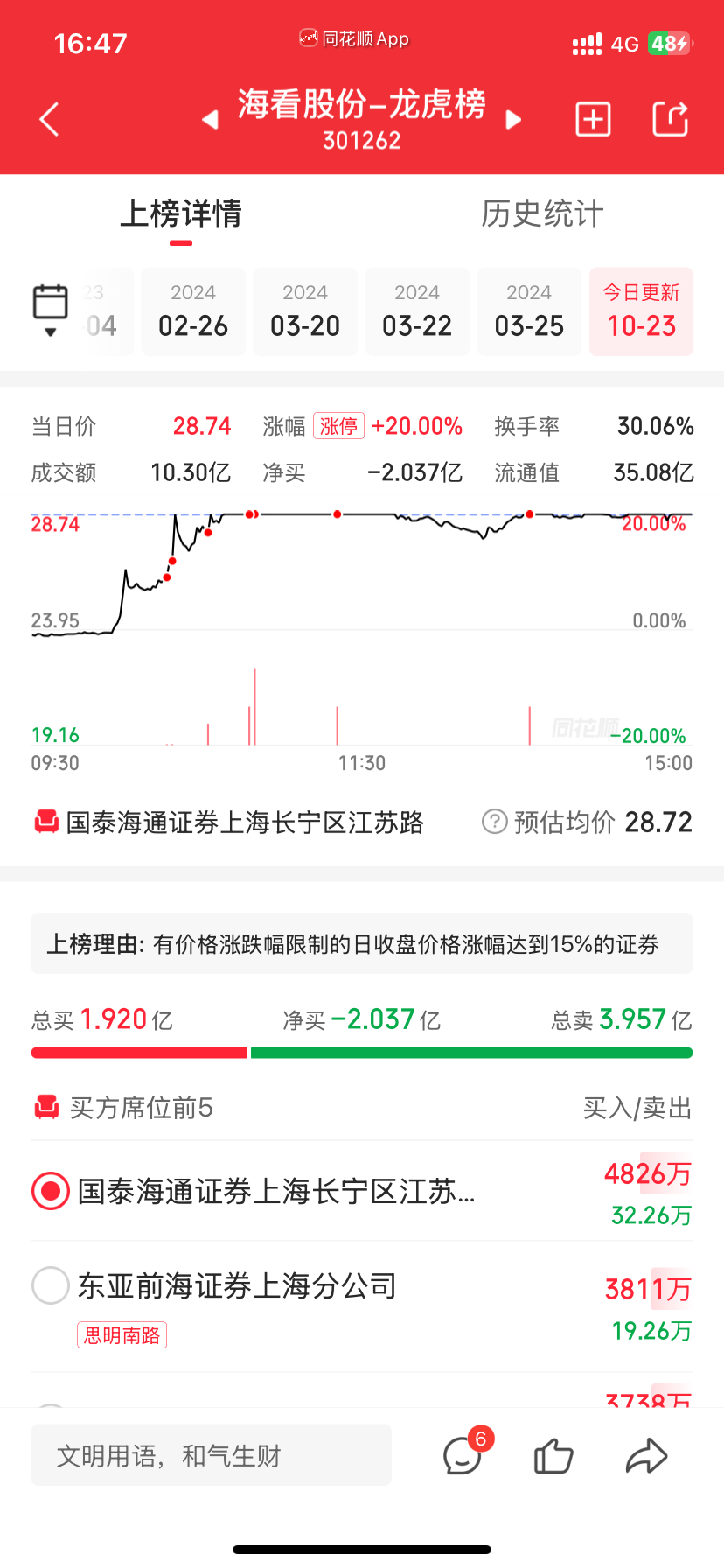
Task: Select date 2024 03-25
Action: (x=529, y=311)
